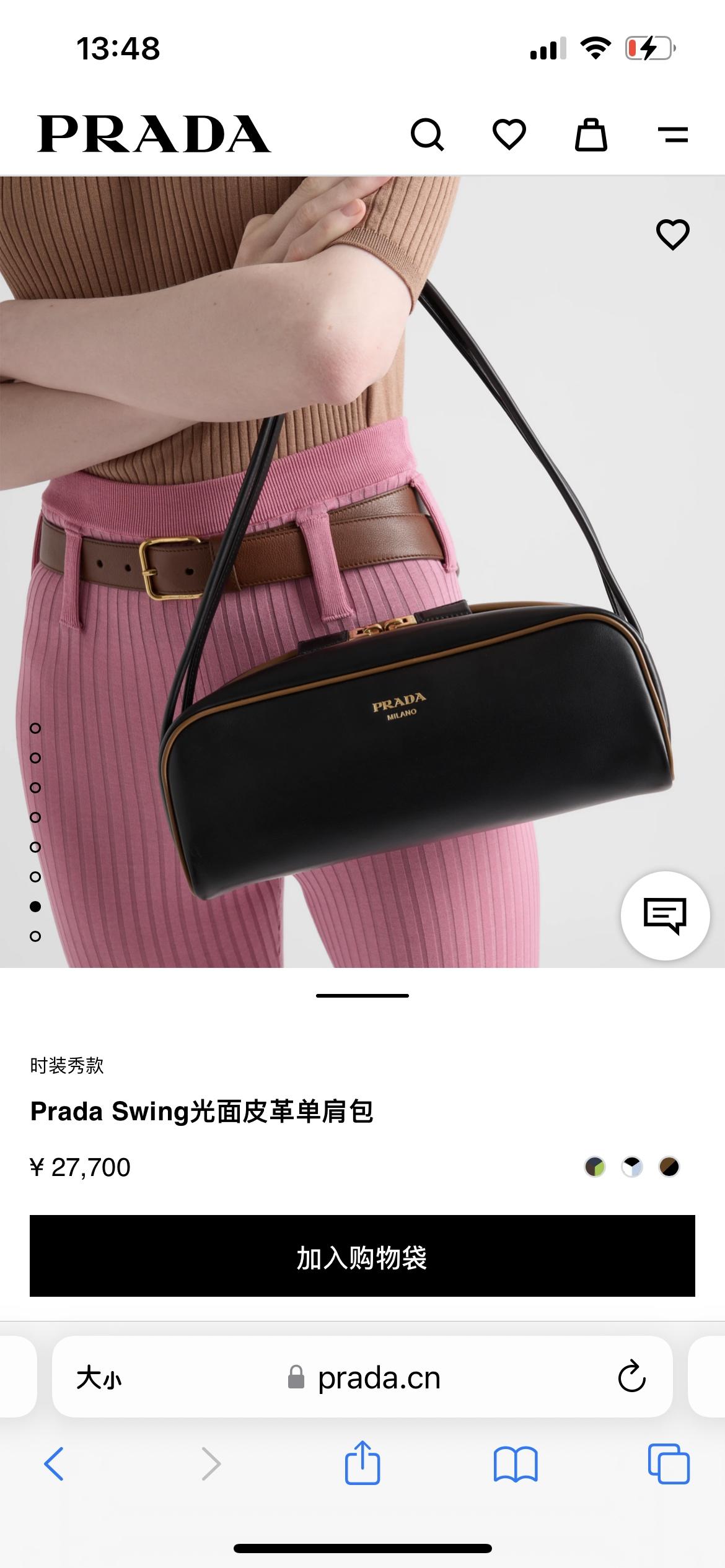The height and width of the screenshot is (1568, 725).
Task: Select the black and green color swatch
Action: point(595,1167)
